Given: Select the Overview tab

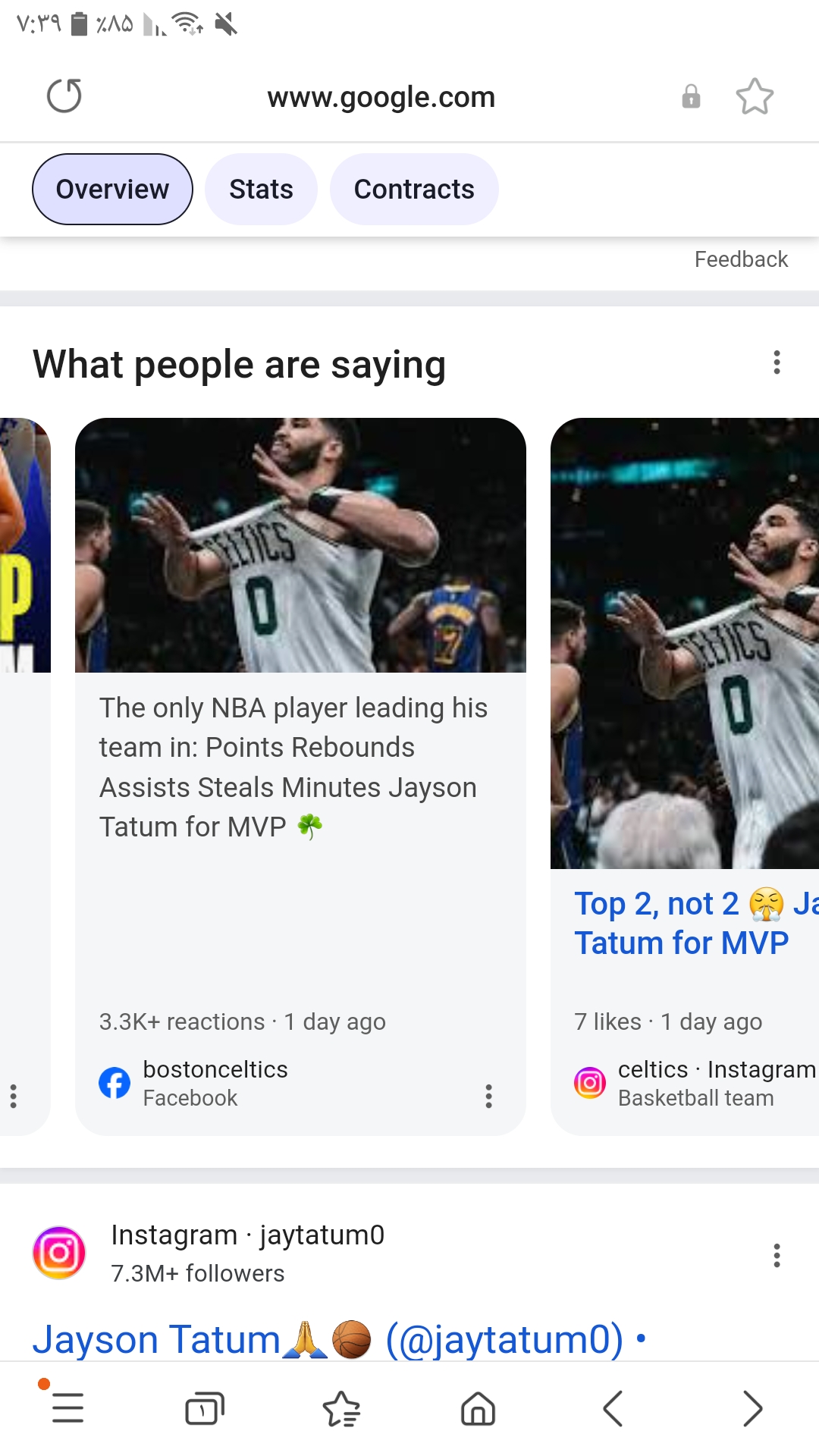Looking at the screenshot, I should pos(112,190).
